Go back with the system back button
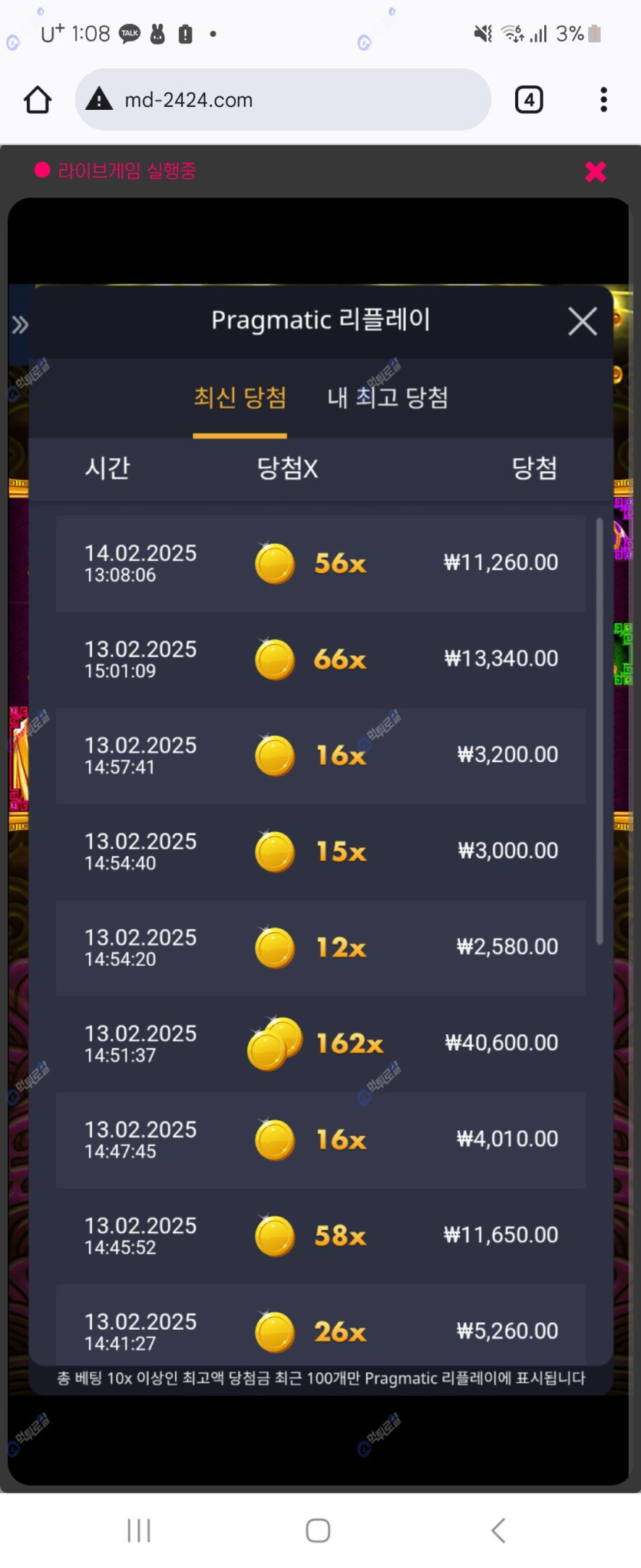Viewport: 641px width, 1568px height. click(498, 1530)
